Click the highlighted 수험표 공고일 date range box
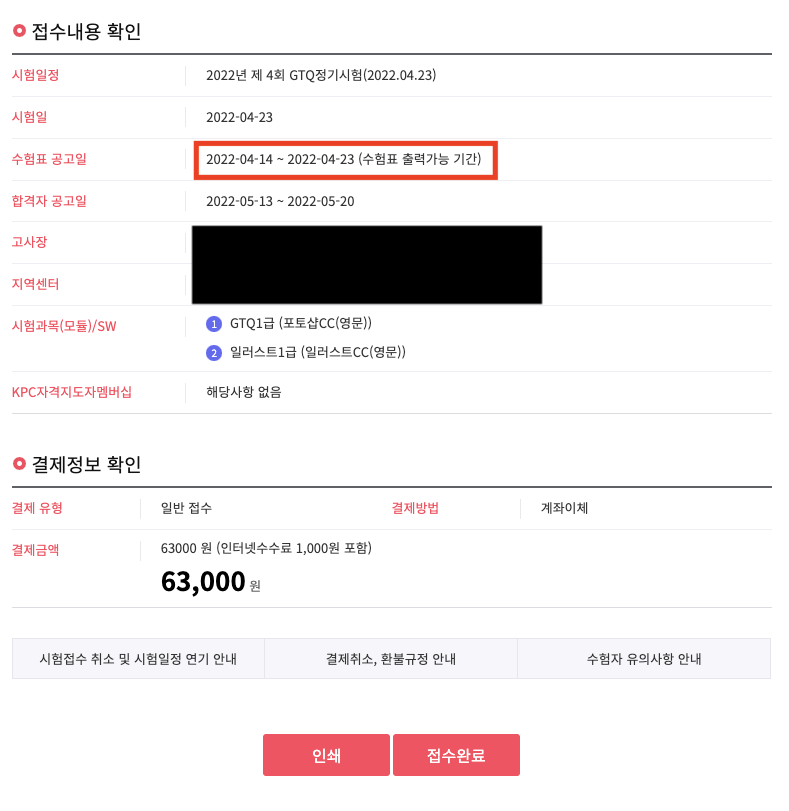 (344, 160)
